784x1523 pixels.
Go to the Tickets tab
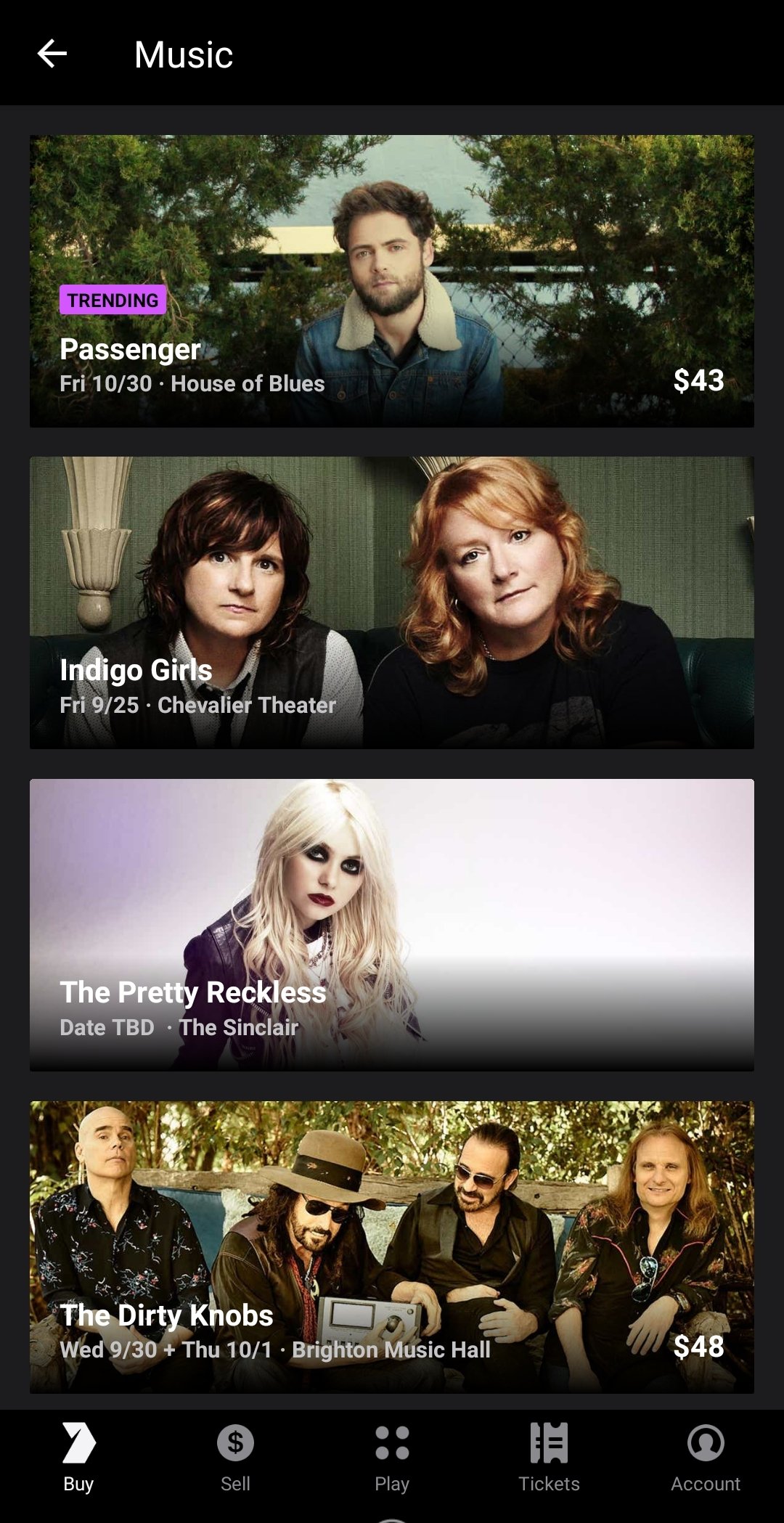pyautogui.click(x=549, y=1458)
